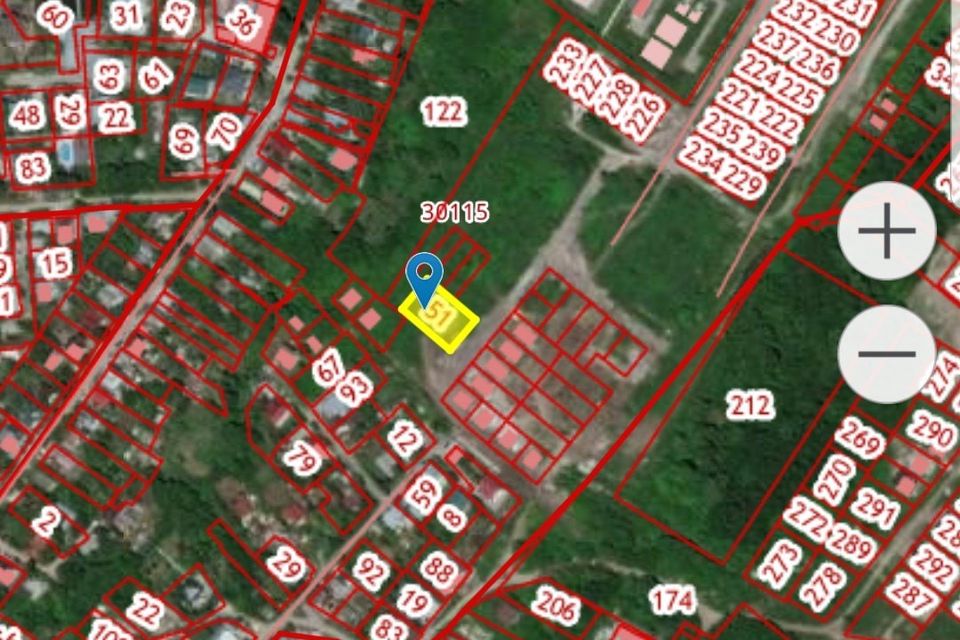Zoom in on the cadastral map
This screenshot has height=640, width=960.
click(886, 231)
